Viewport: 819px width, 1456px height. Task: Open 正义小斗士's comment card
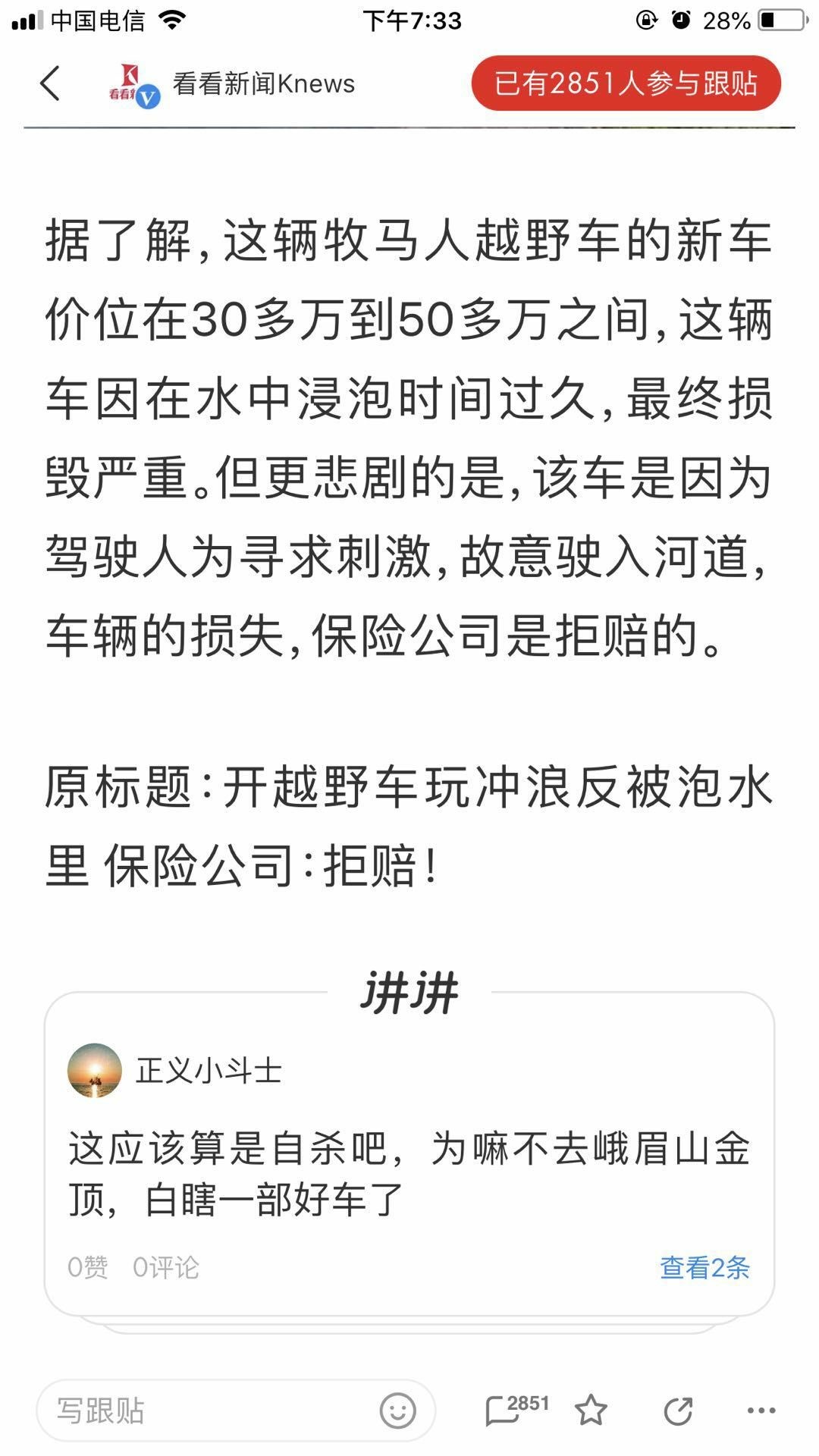point(409,1172)
